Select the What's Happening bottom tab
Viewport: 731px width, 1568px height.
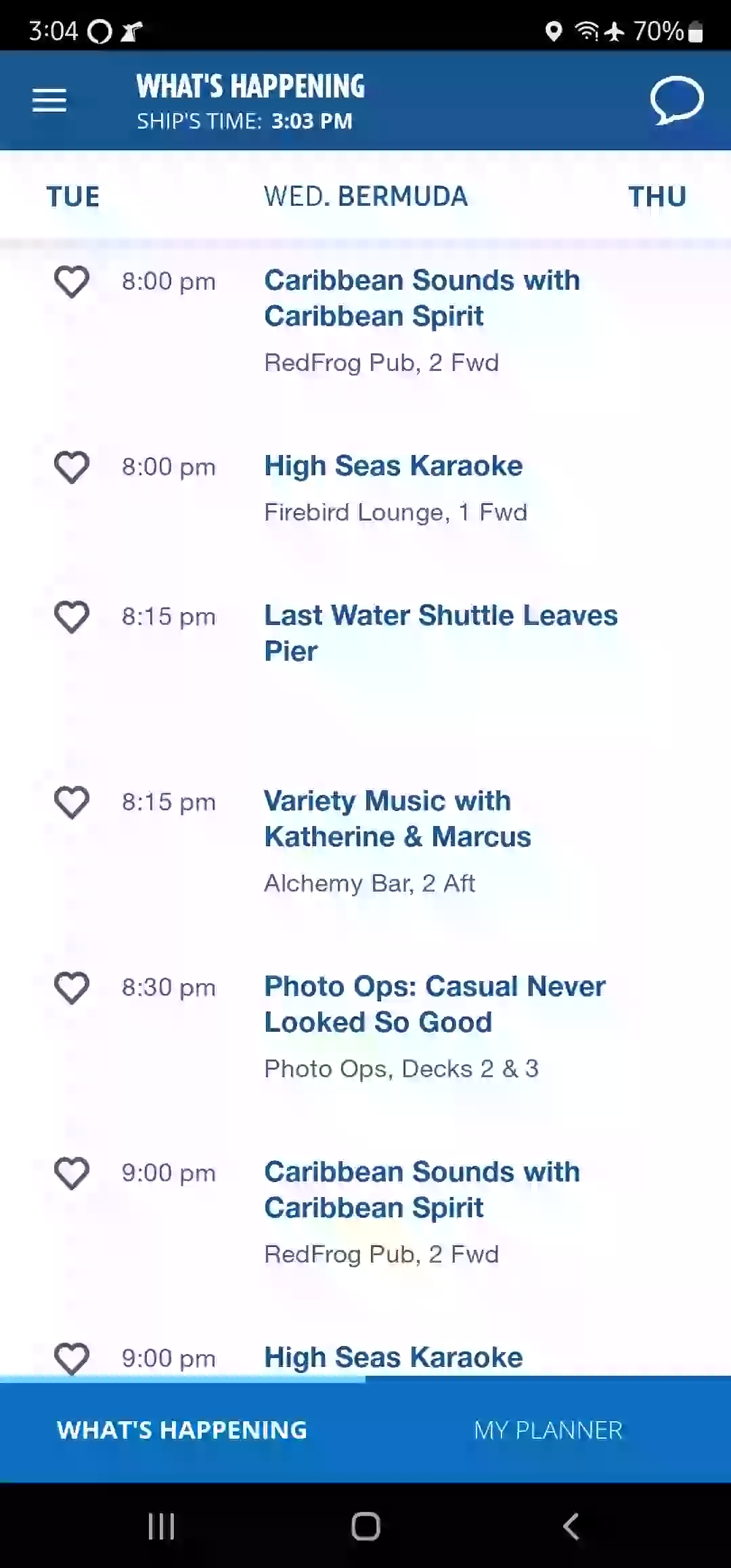coord(182,1430)
